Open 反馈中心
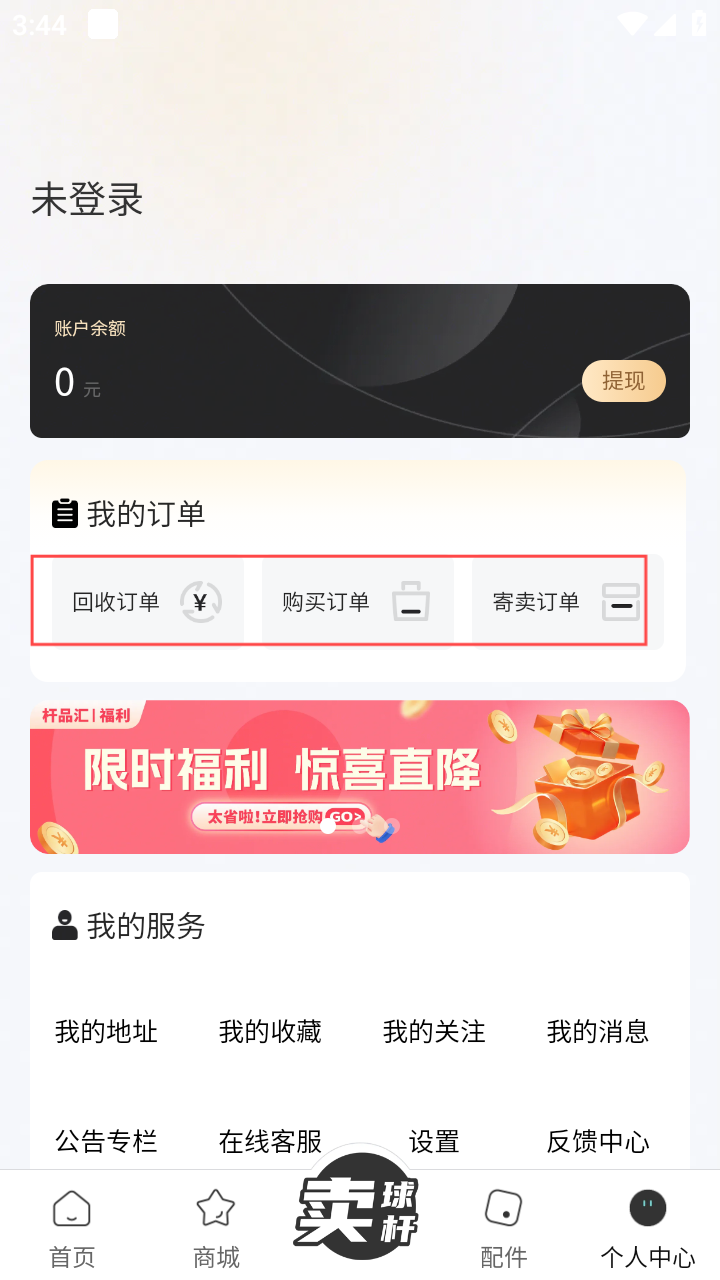The image size is (720, 1280). pyautogui.click(x=598, y=1141)
